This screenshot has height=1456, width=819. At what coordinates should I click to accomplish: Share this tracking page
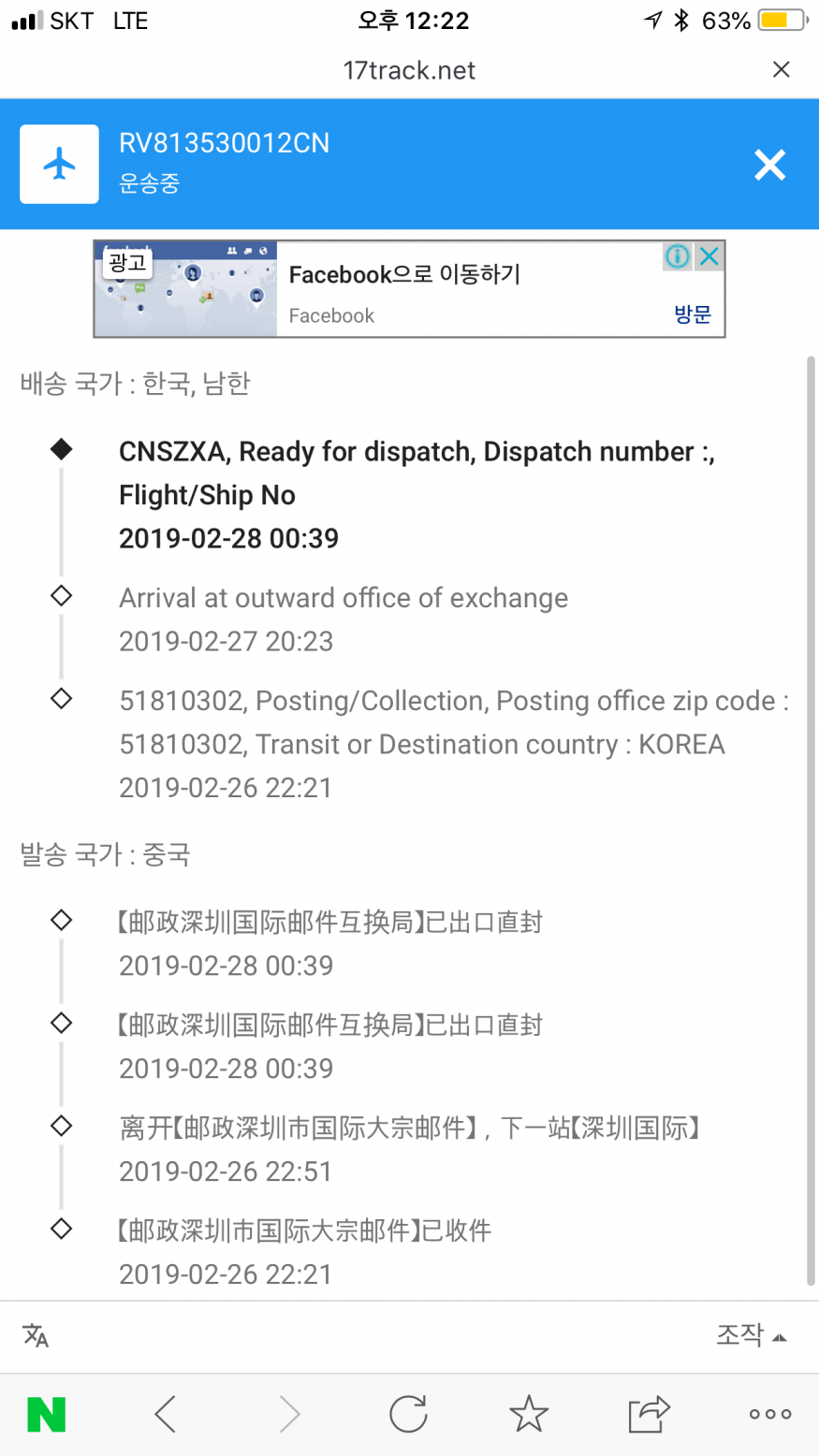pos(649,1413)
